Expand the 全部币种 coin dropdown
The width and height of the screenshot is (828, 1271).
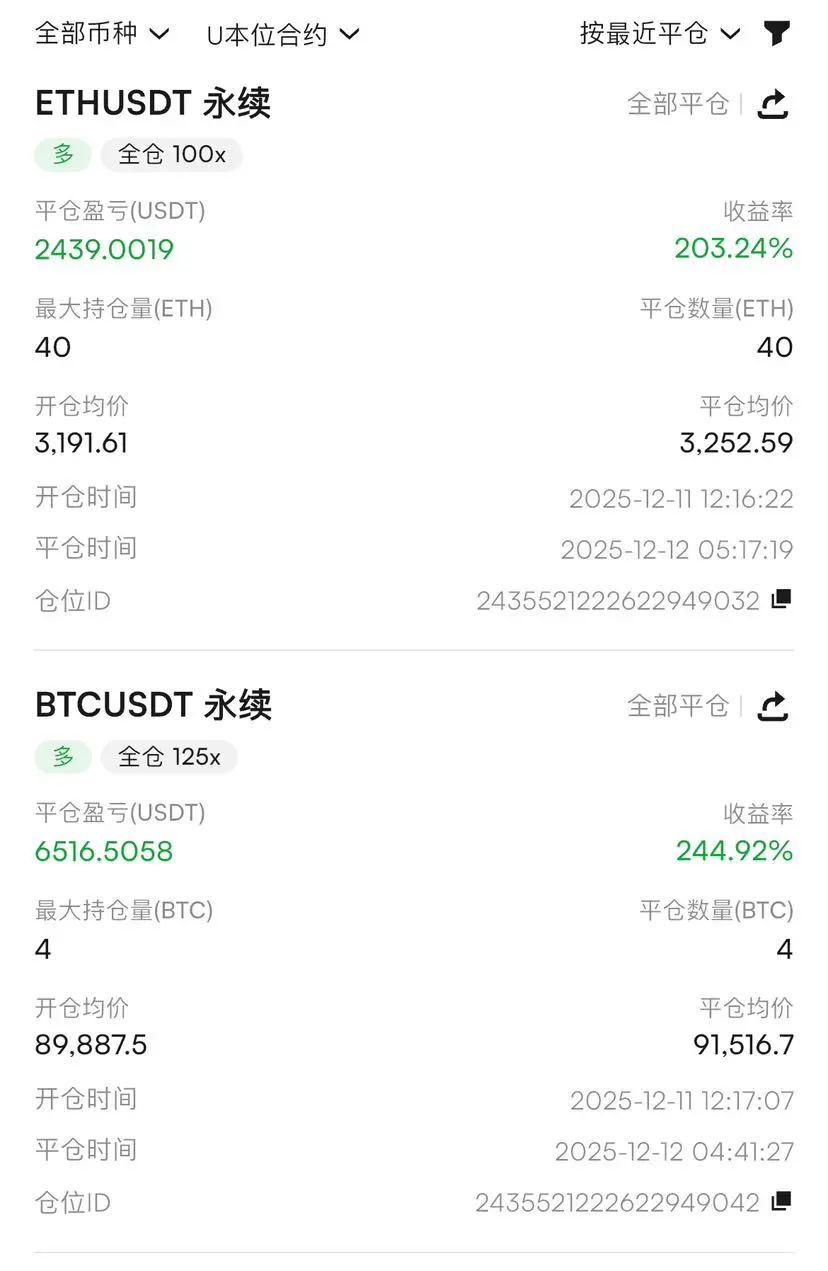click(x=102, y=33)
